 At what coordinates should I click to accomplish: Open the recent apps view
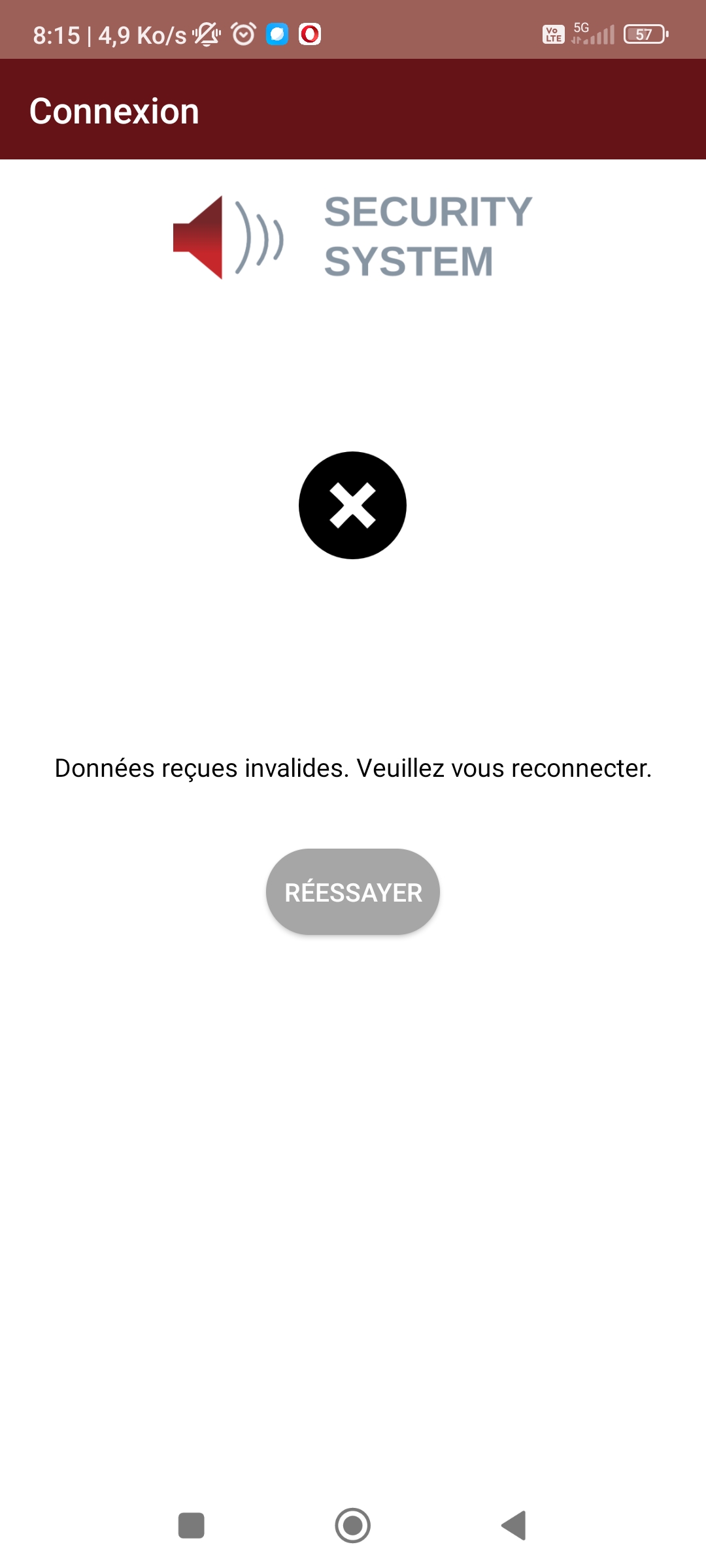[192, 1526]
